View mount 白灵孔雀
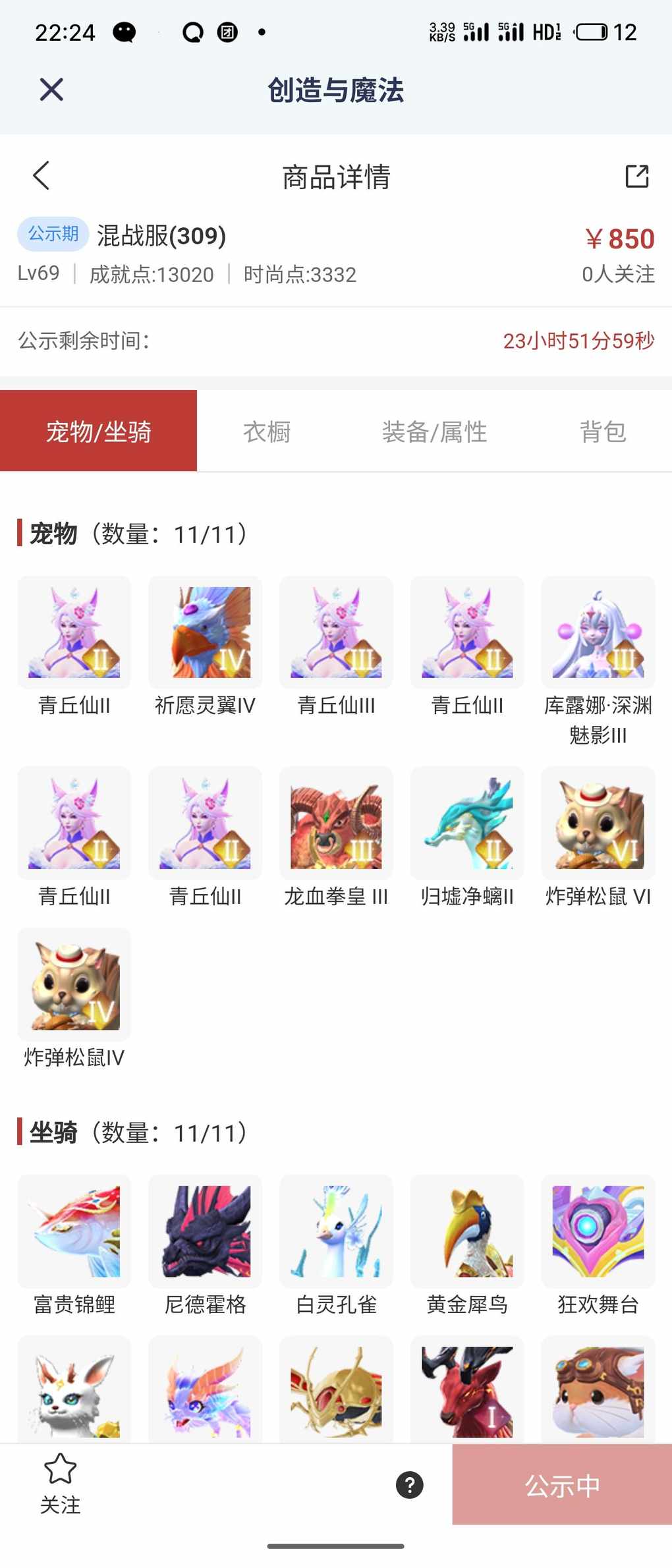Viewport: 672px width, 1568px height. (x=336, y=1231)
